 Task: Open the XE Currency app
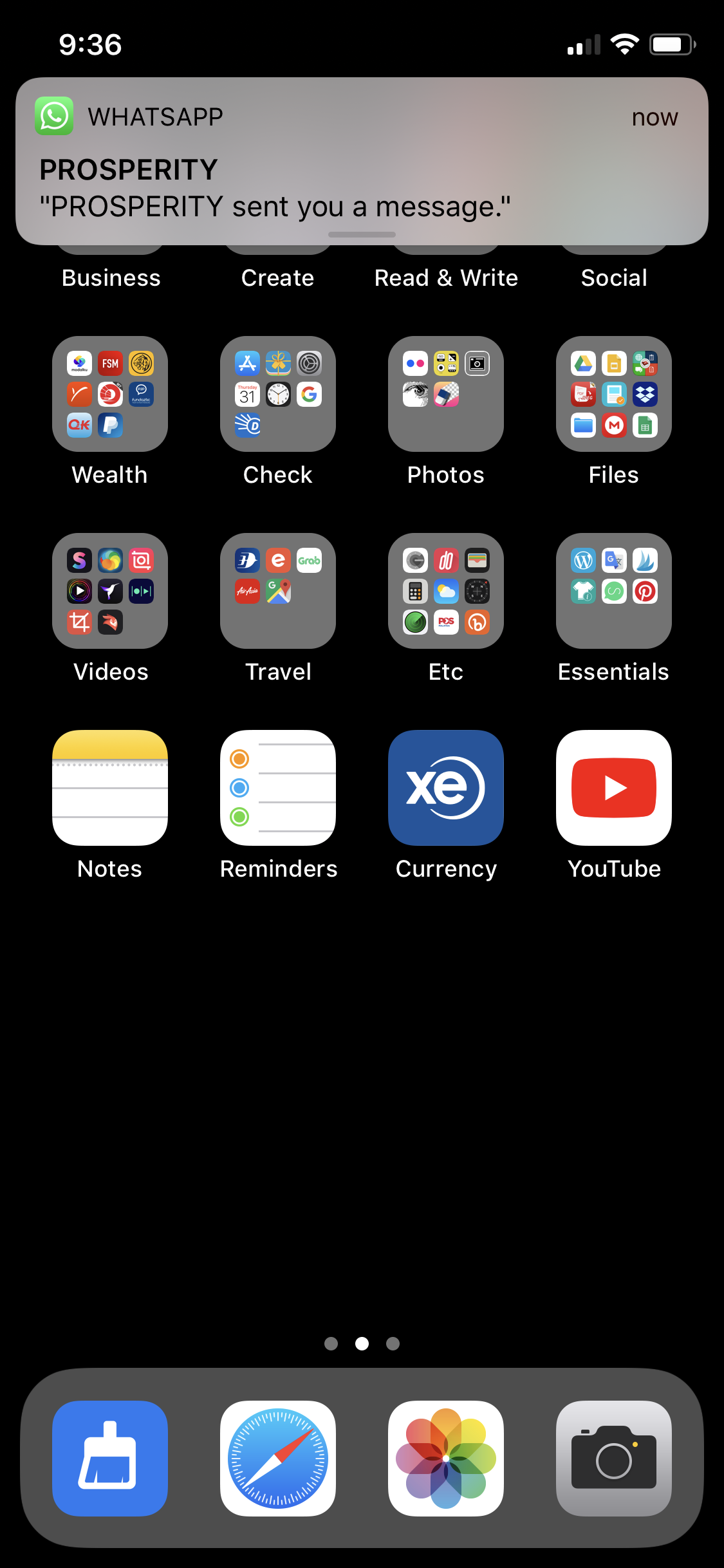pyautogui.click(x=446, y=788)
